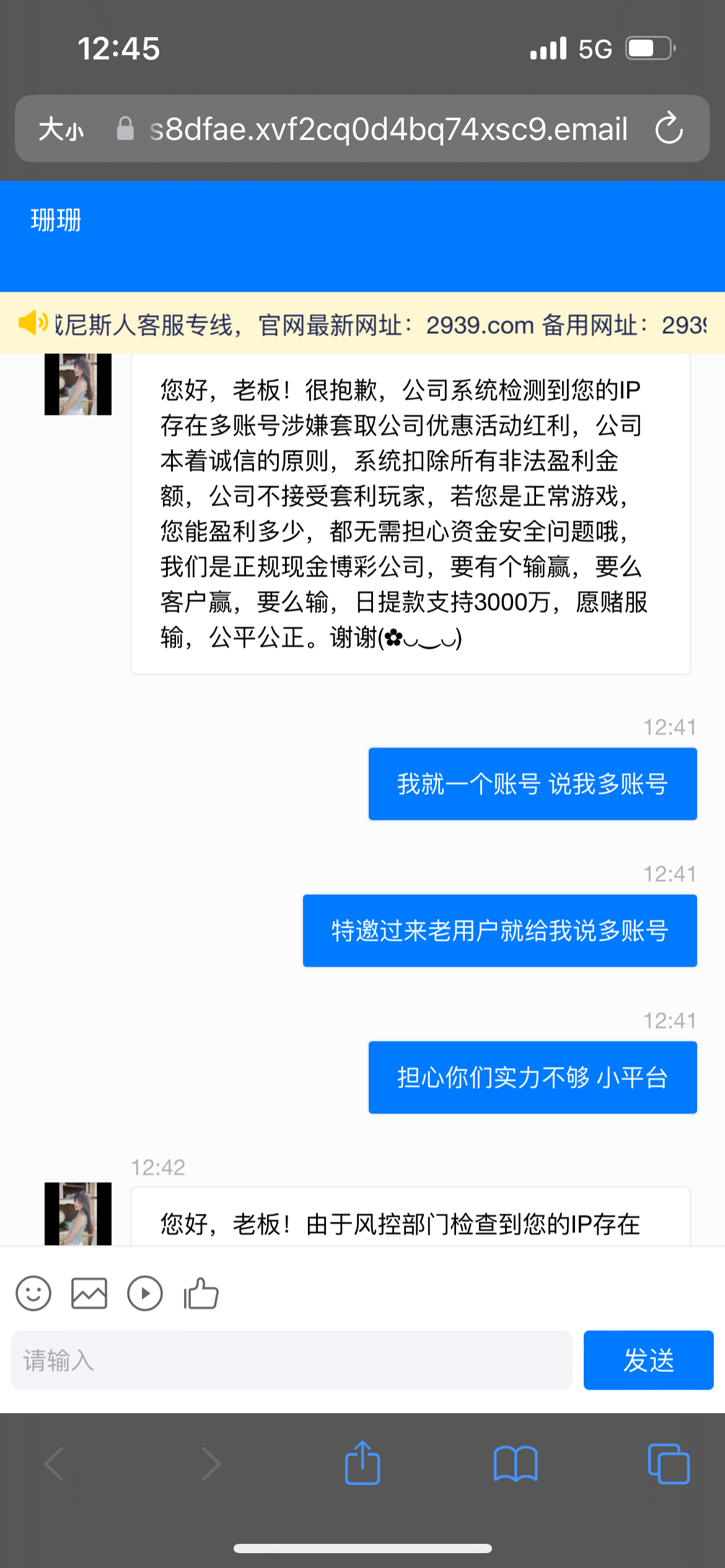Tap the website address field
Screen dimensions: 725x1568
(388, 129)
